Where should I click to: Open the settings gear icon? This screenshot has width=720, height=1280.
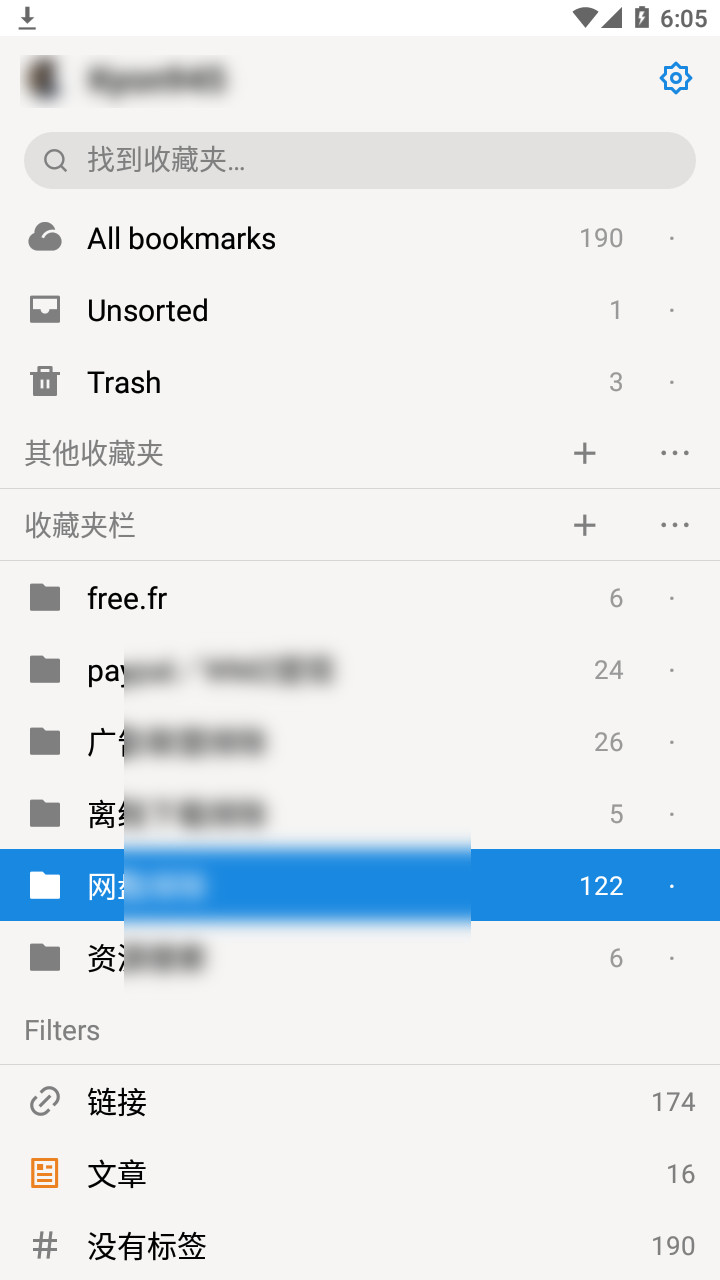676,78
